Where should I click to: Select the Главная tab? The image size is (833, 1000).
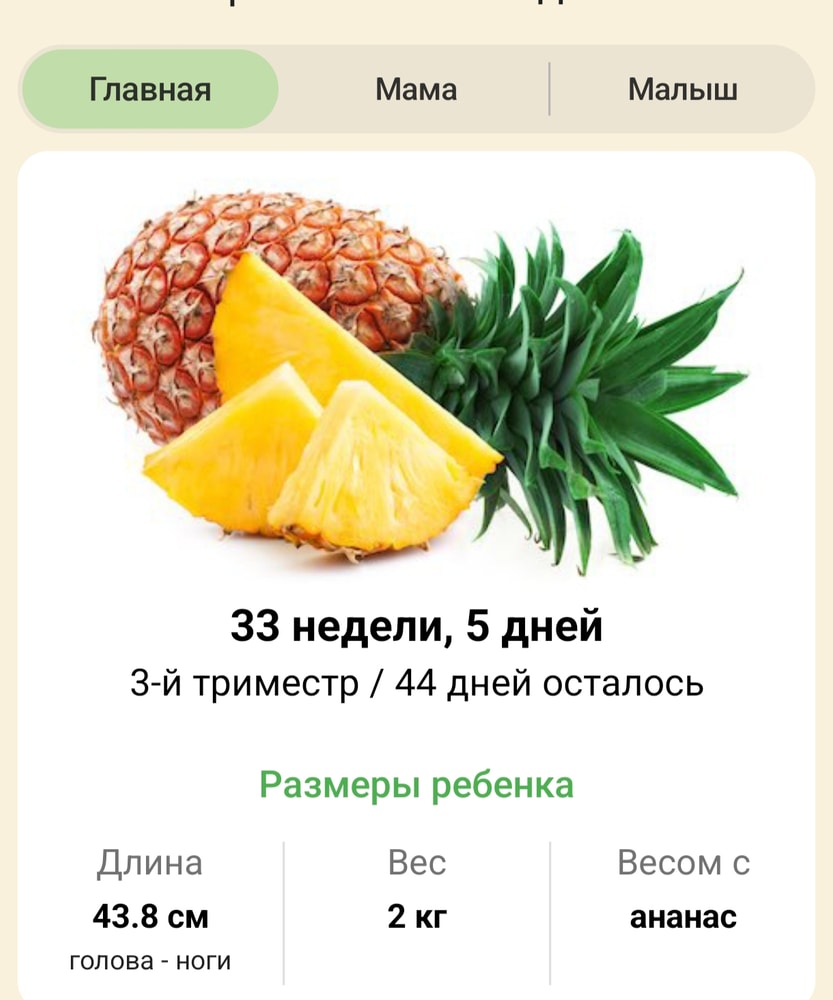click(150, 90)
